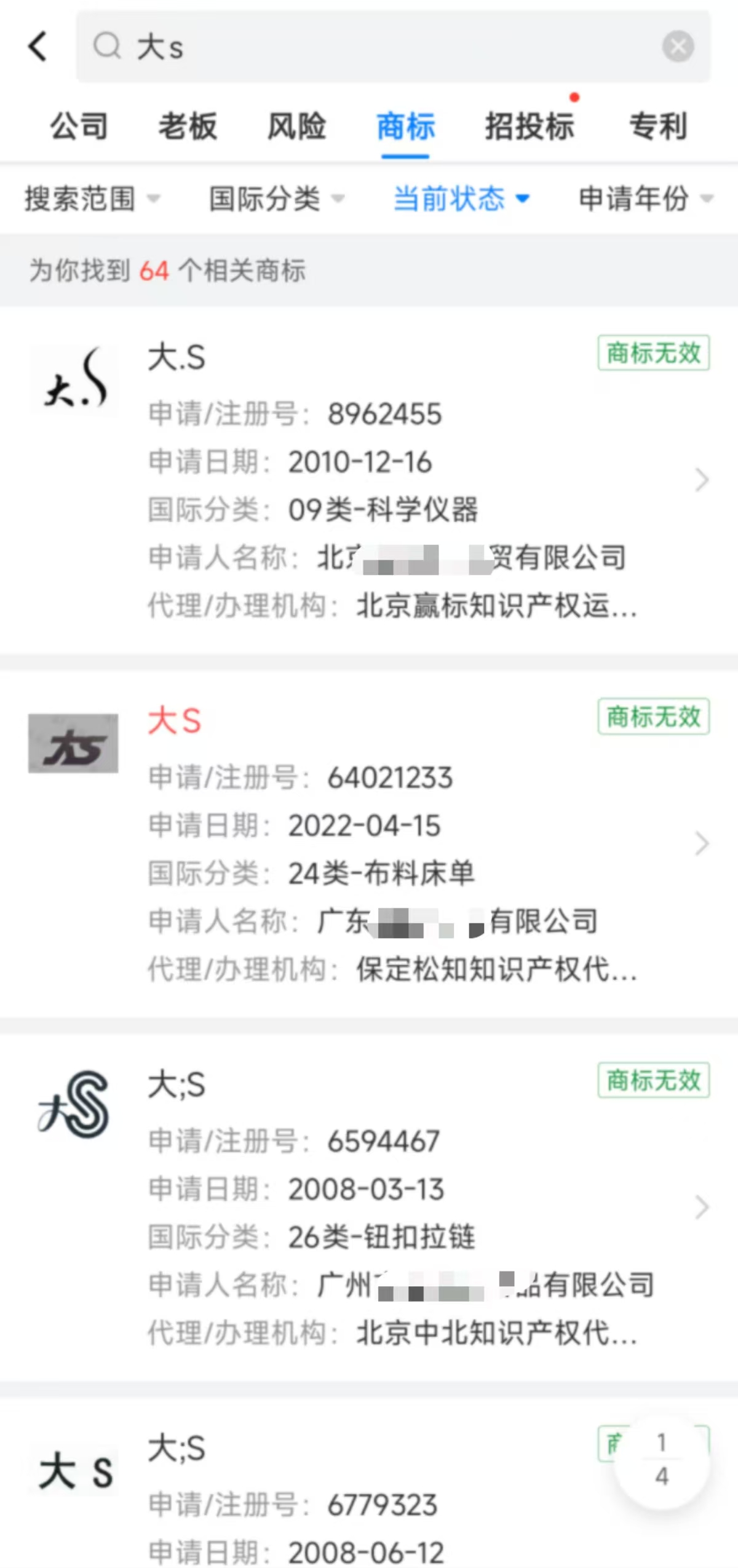Viewport: 738px width, 1568px height.
Task: Open trademark 大.S with number 8962455
Action: click(369, 480)
